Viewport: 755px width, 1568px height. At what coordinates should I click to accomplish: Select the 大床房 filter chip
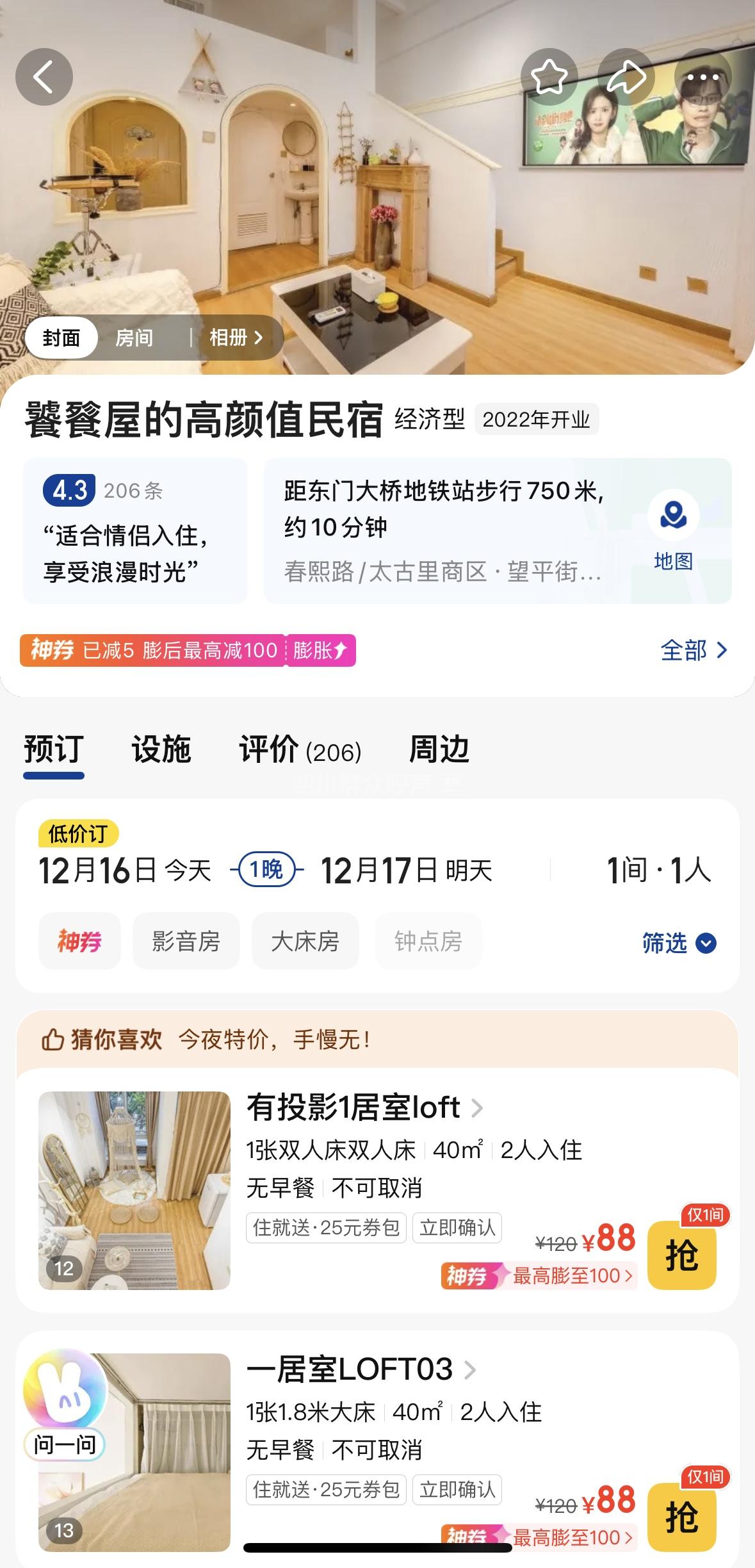[x=305, y=941]
